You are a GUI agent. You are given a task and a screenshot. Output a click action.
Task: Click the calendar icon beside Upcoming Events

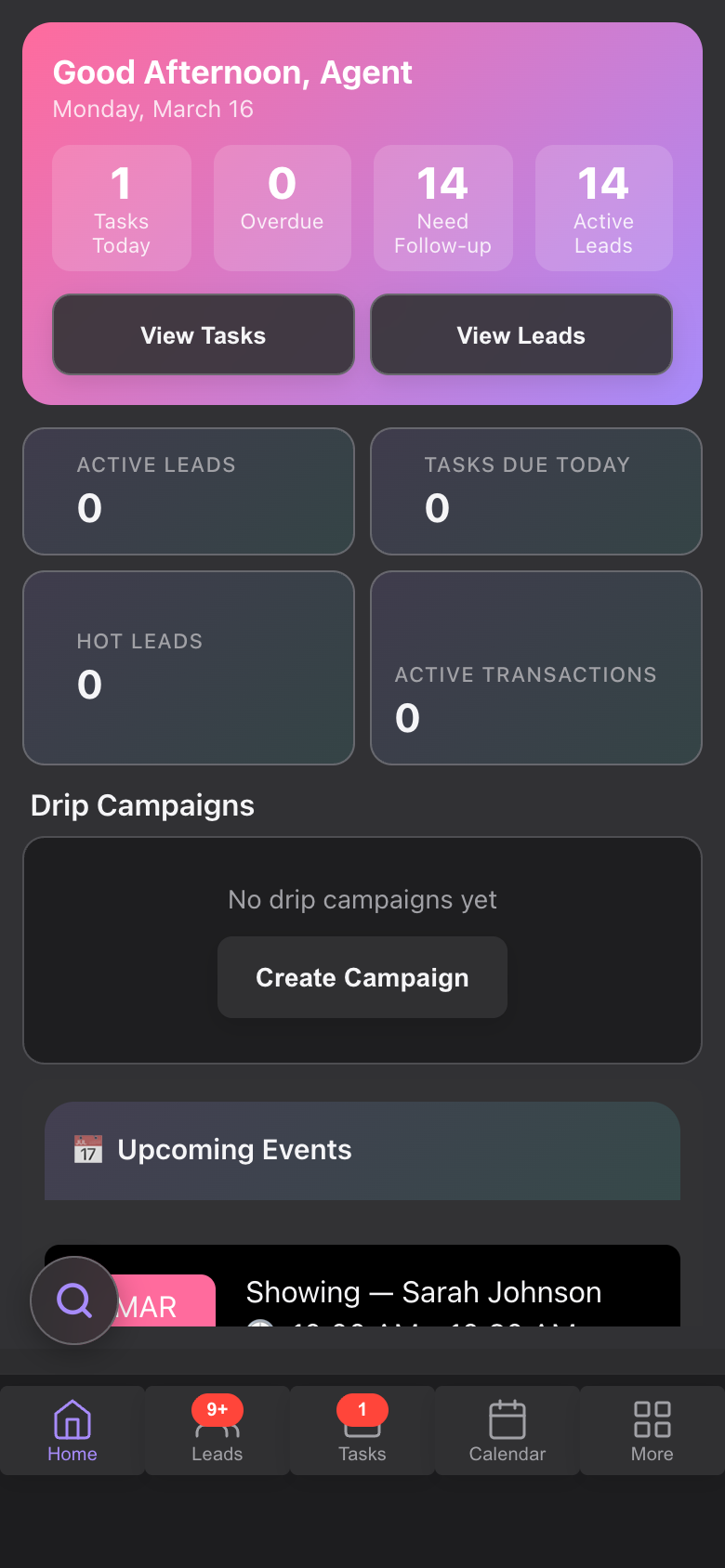tap(87, 1150)
